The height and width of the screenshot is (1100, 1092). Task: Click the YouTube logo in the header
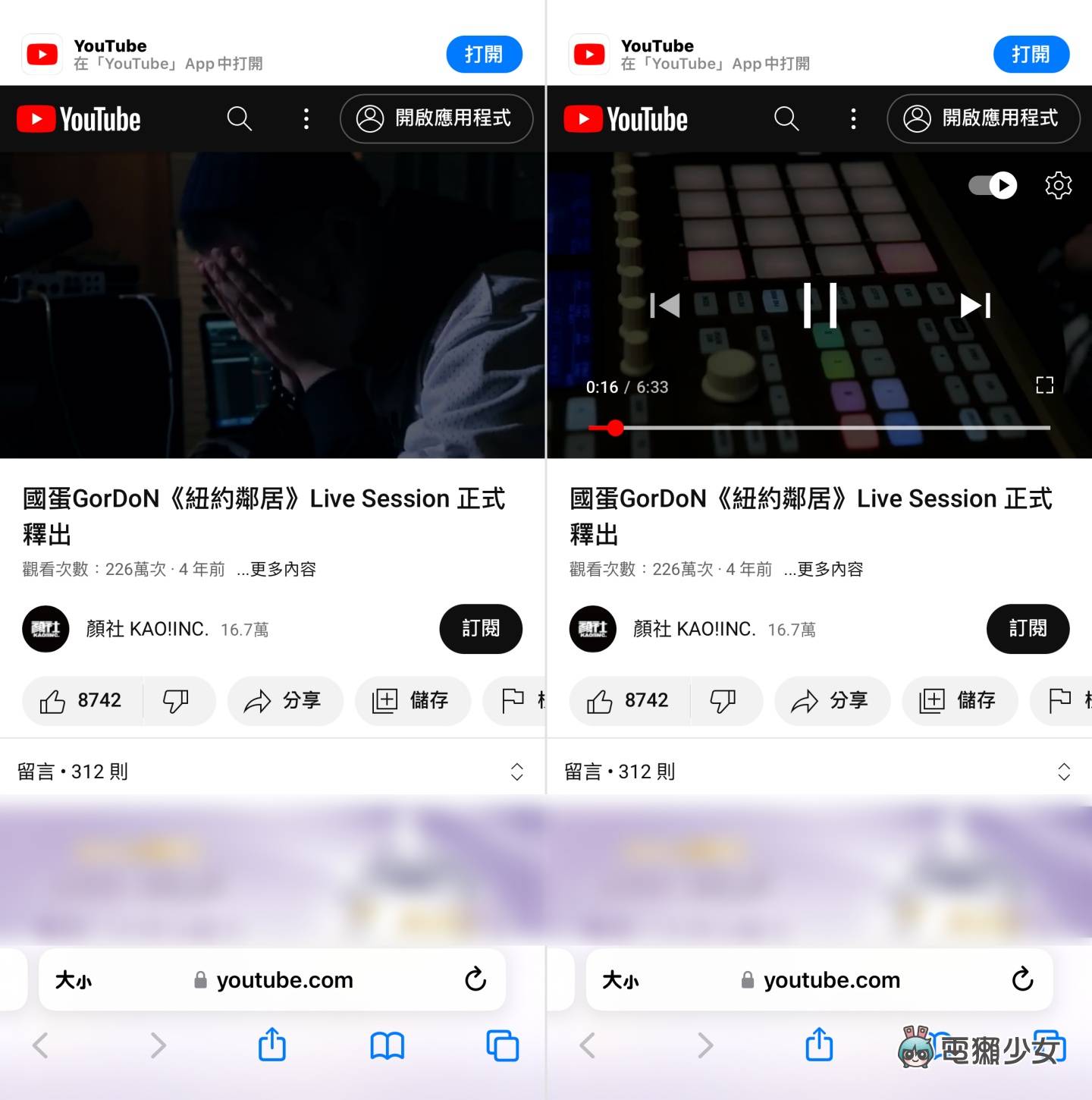(624, 118)
